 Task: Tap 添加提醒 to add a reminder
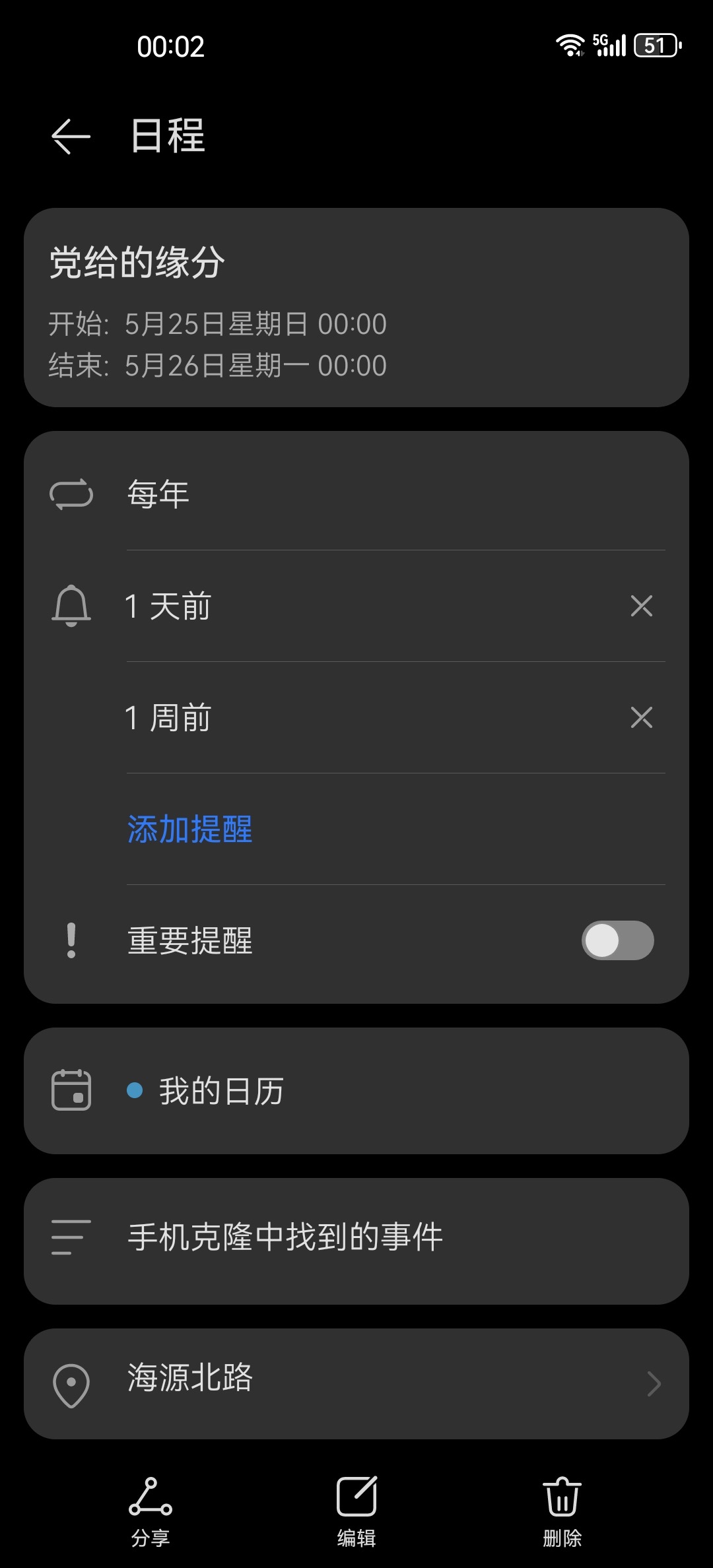189,829
